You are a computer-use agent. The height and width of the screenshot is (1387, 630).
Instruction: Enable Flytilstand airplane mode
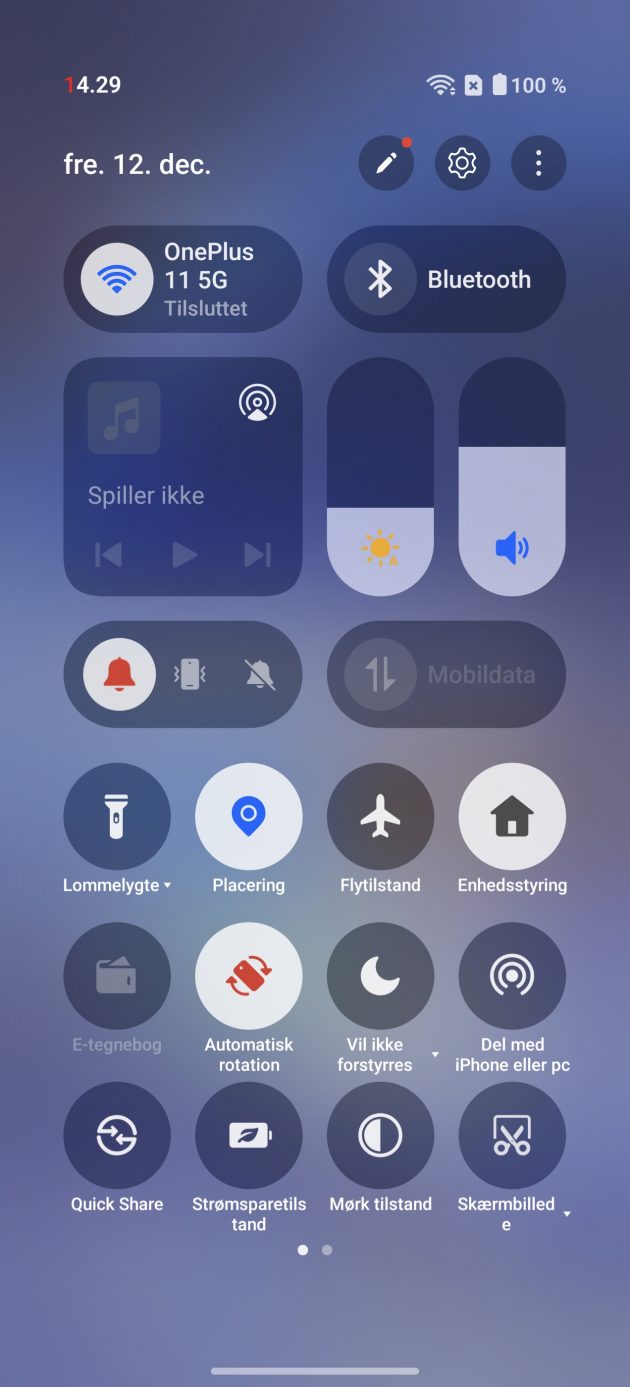coord(380,816)
